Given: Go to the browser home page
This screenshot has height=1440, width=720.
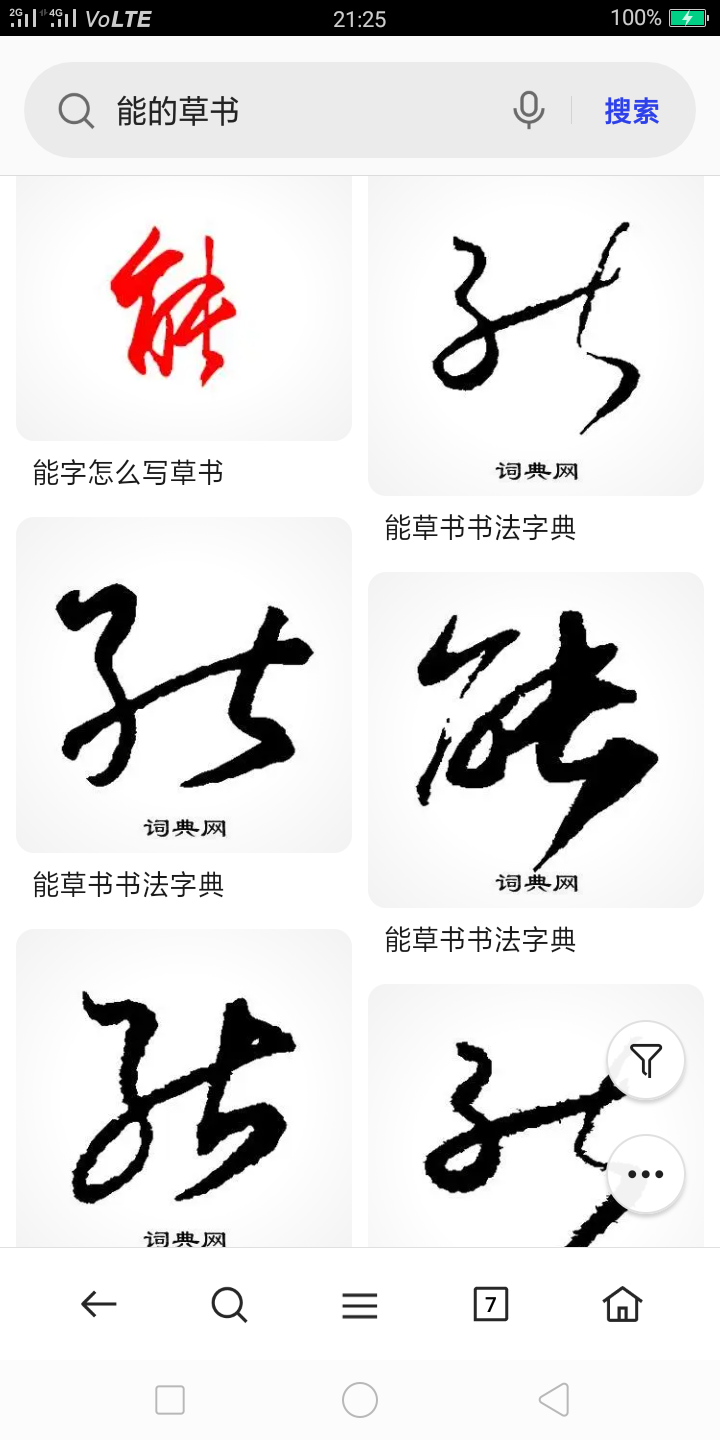Looking at the screenshot, I should [x=621, y=1304].
